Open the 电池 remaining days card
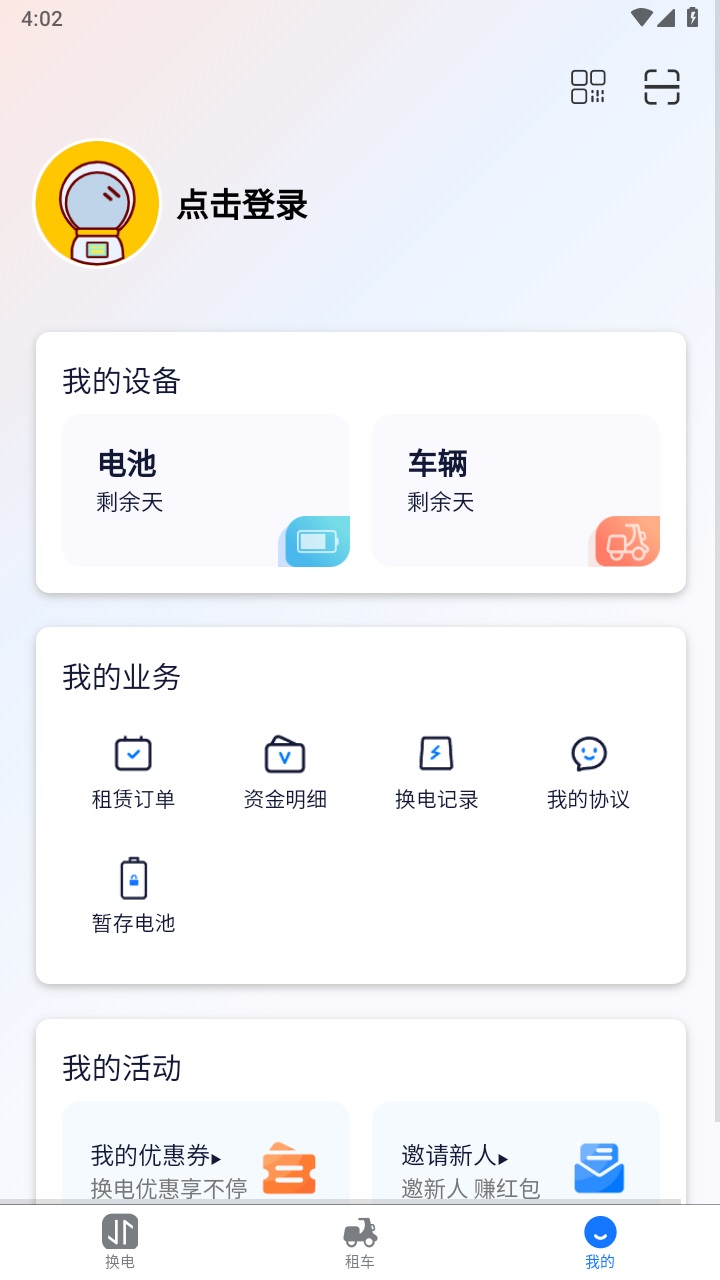 [x=206, y=490]
